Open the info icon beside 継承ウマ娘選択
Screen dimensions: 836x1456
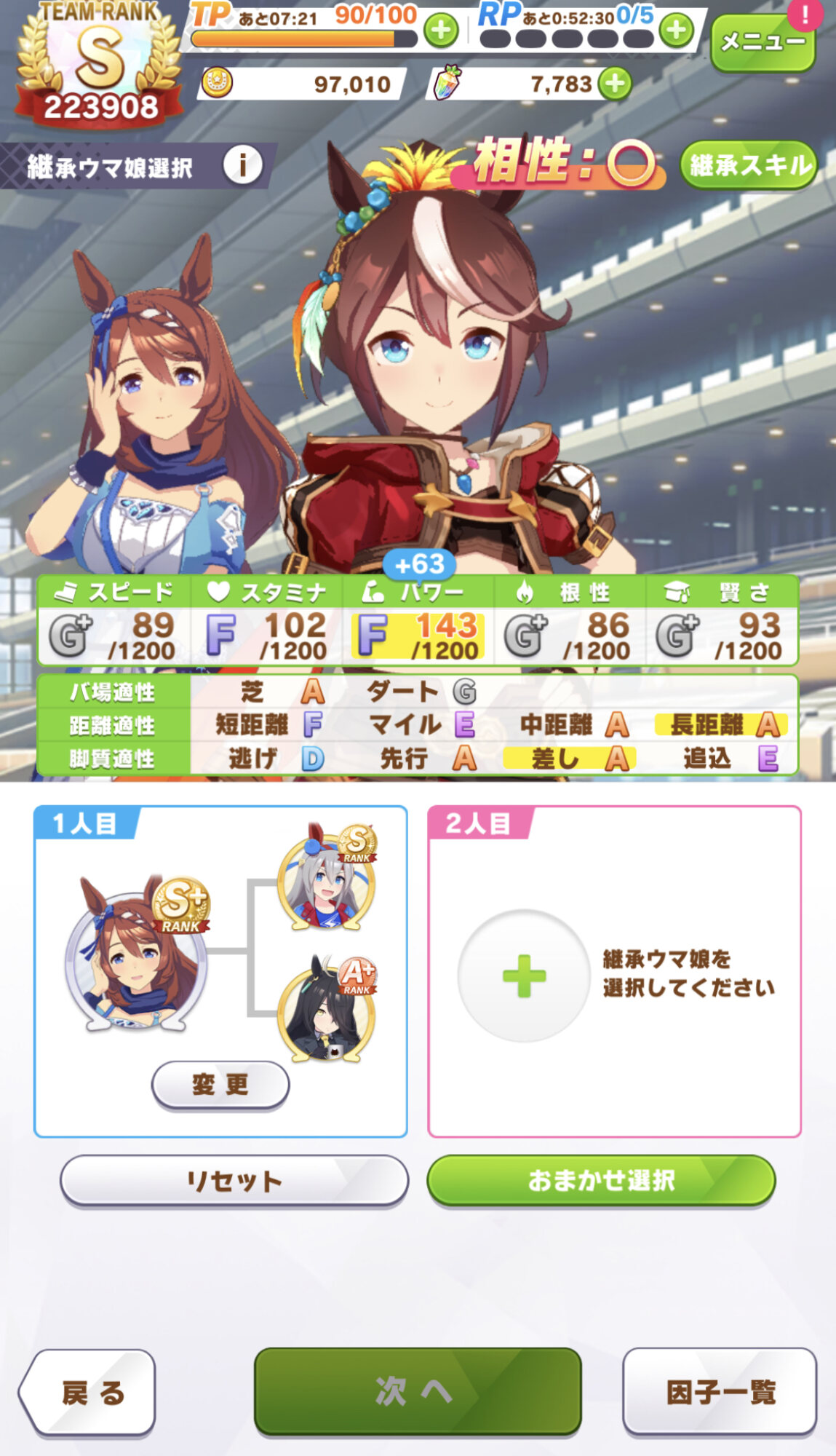click(242, 166)
